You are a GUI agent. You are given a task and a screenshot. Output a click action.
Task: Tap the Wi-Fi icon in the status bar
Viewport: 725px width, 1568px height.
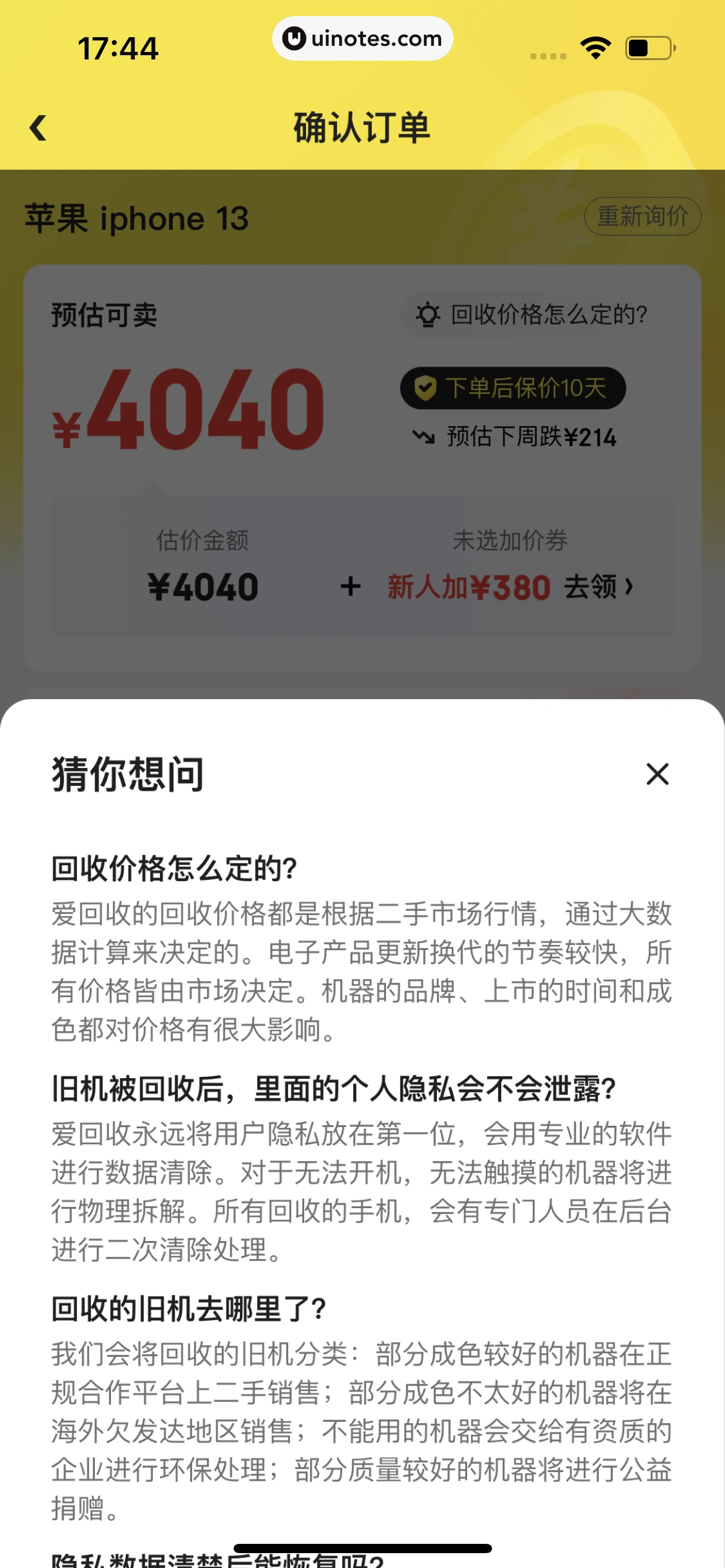[x=597, y=46]
